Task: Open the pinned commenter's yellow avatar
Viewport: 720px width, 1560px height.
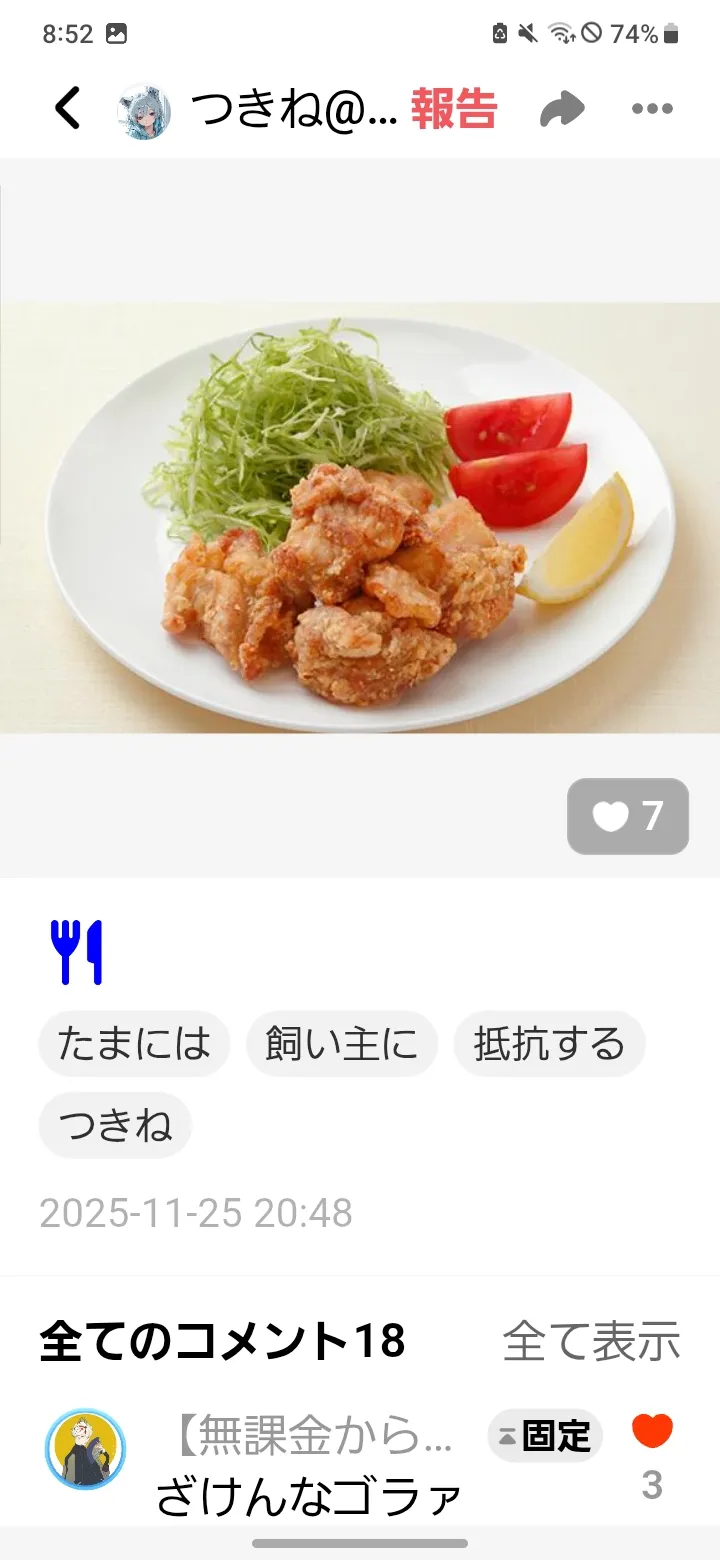Action: pyautogui.click(x=86, y=1449)
